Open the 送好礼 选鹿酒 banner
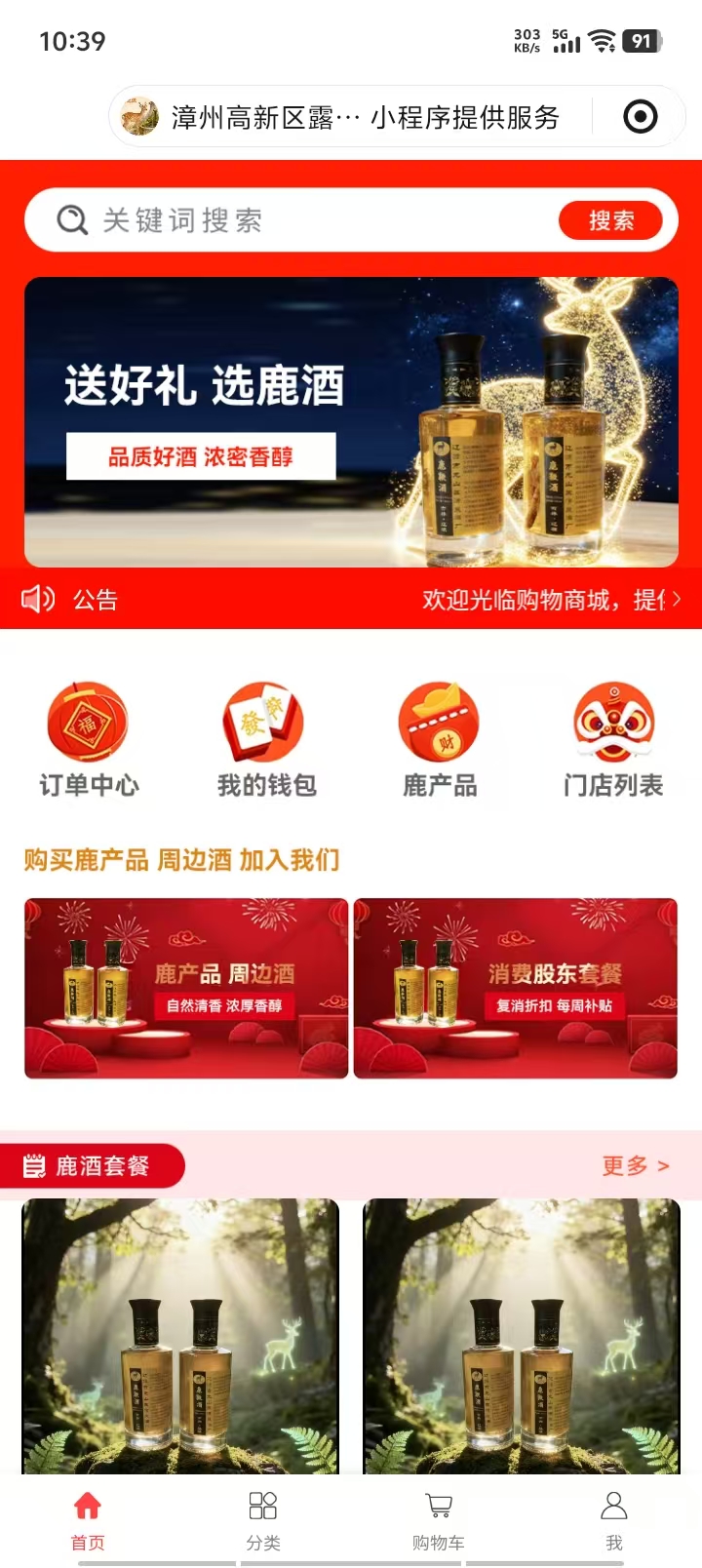The image size is (702, 1568). point(351,421)
